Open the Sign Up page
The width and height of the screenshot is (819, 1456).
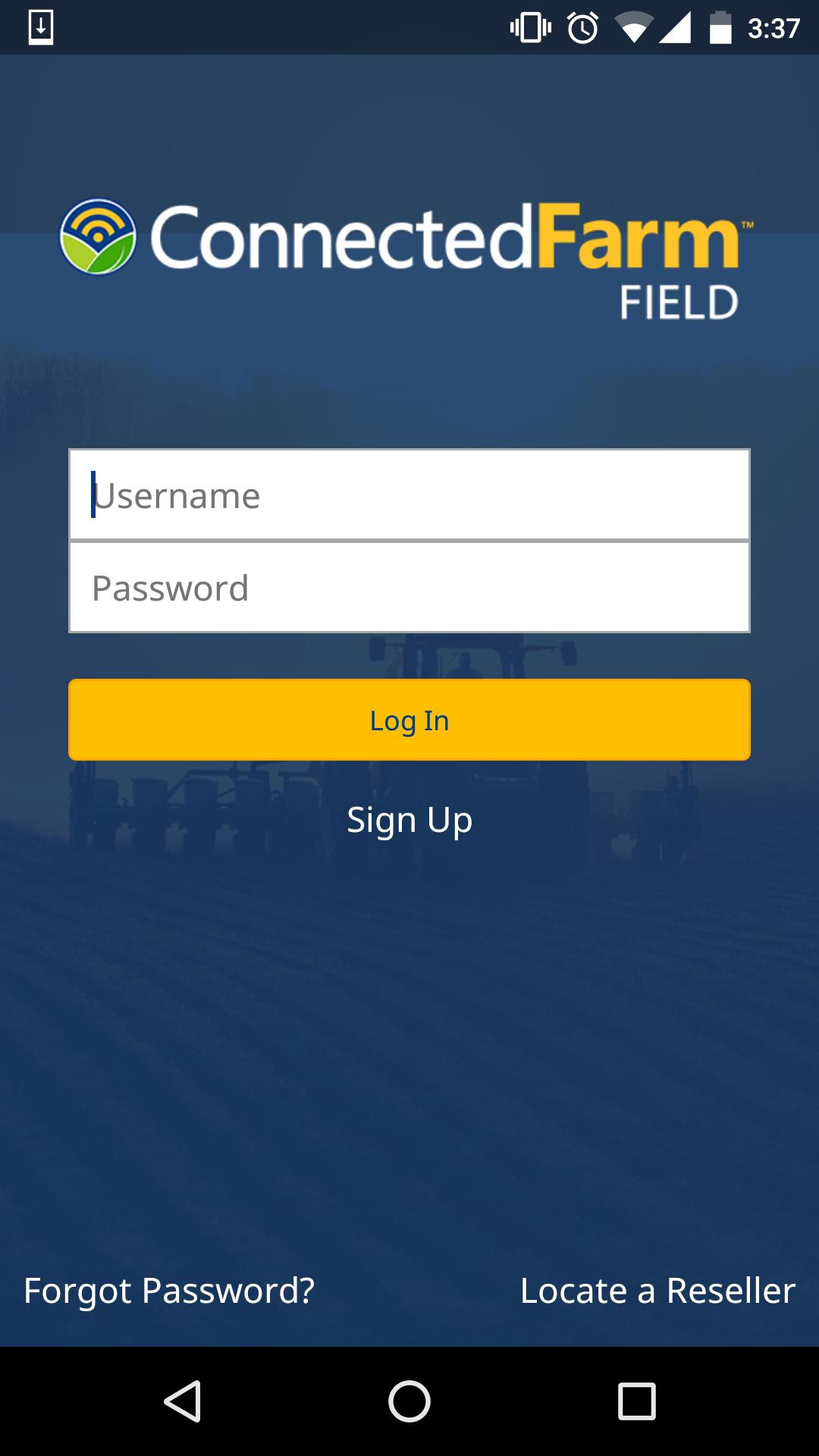(x=409, y=821)
